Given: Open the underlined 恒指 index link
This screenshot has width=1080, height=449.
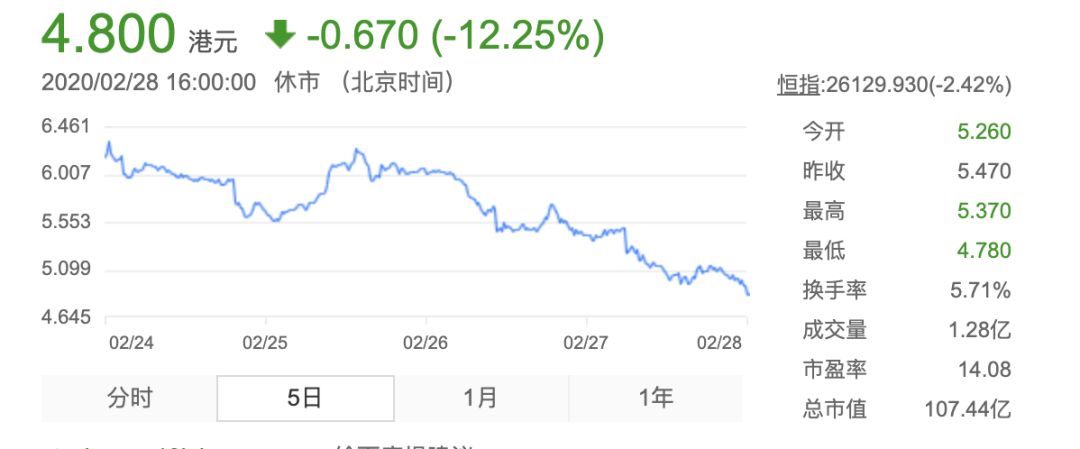Looking at the screenshot, I should point(798,85).
